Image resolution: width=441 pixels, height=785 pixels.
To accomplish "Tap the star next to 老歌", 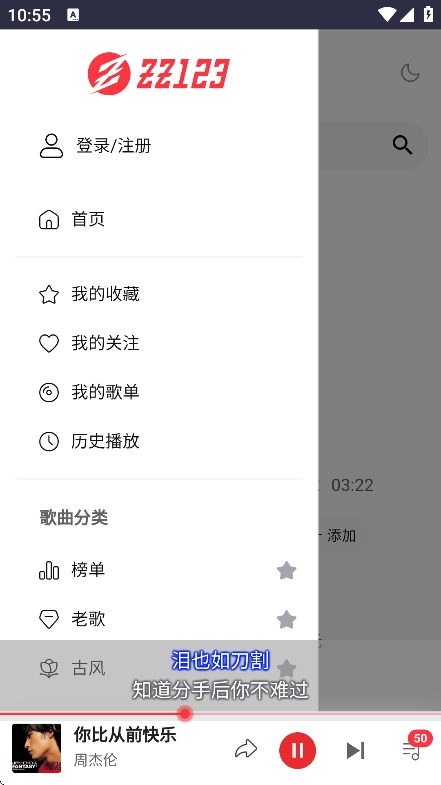I will pos(286,619).
